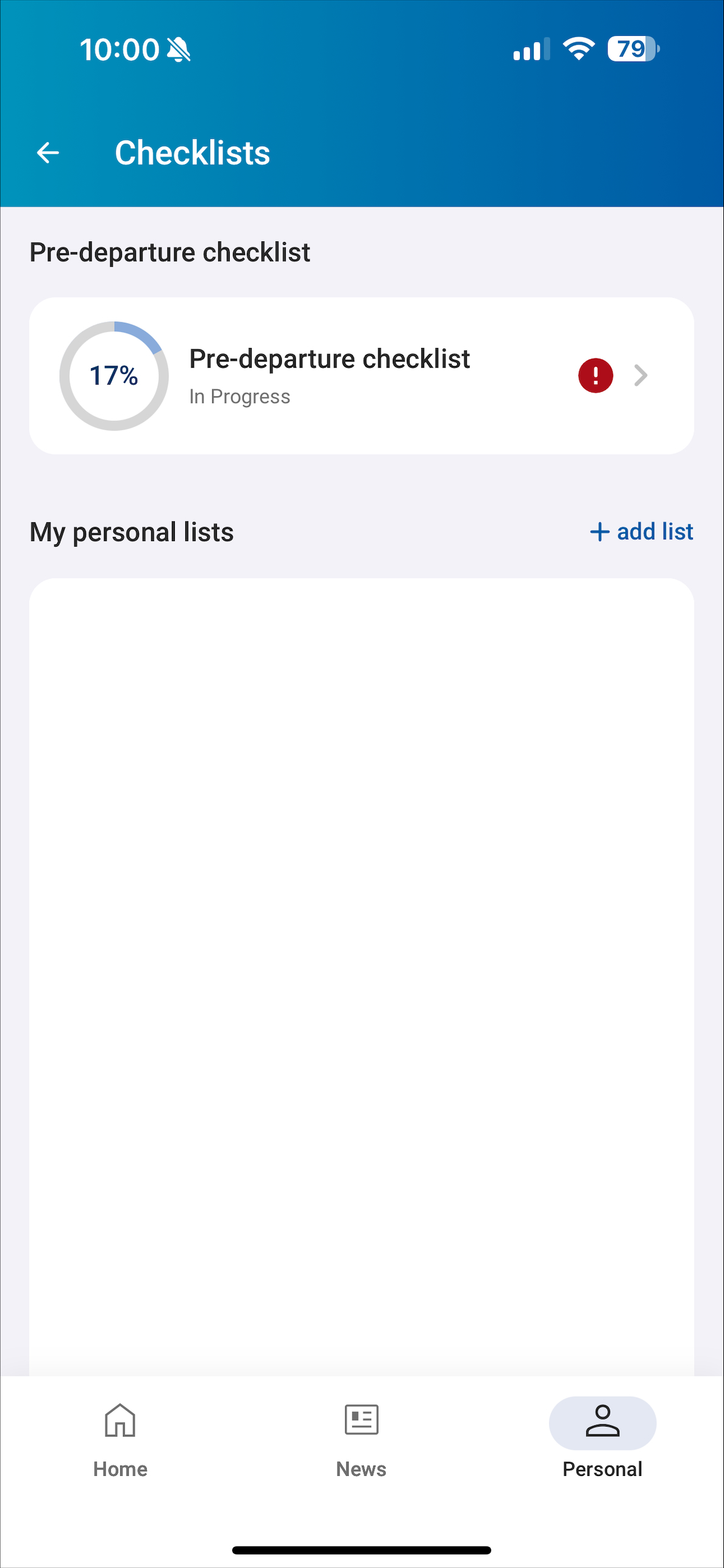Viewport: 724px width, 1568px height.
Task: Go back from Checklists screen
Action: 48,152
